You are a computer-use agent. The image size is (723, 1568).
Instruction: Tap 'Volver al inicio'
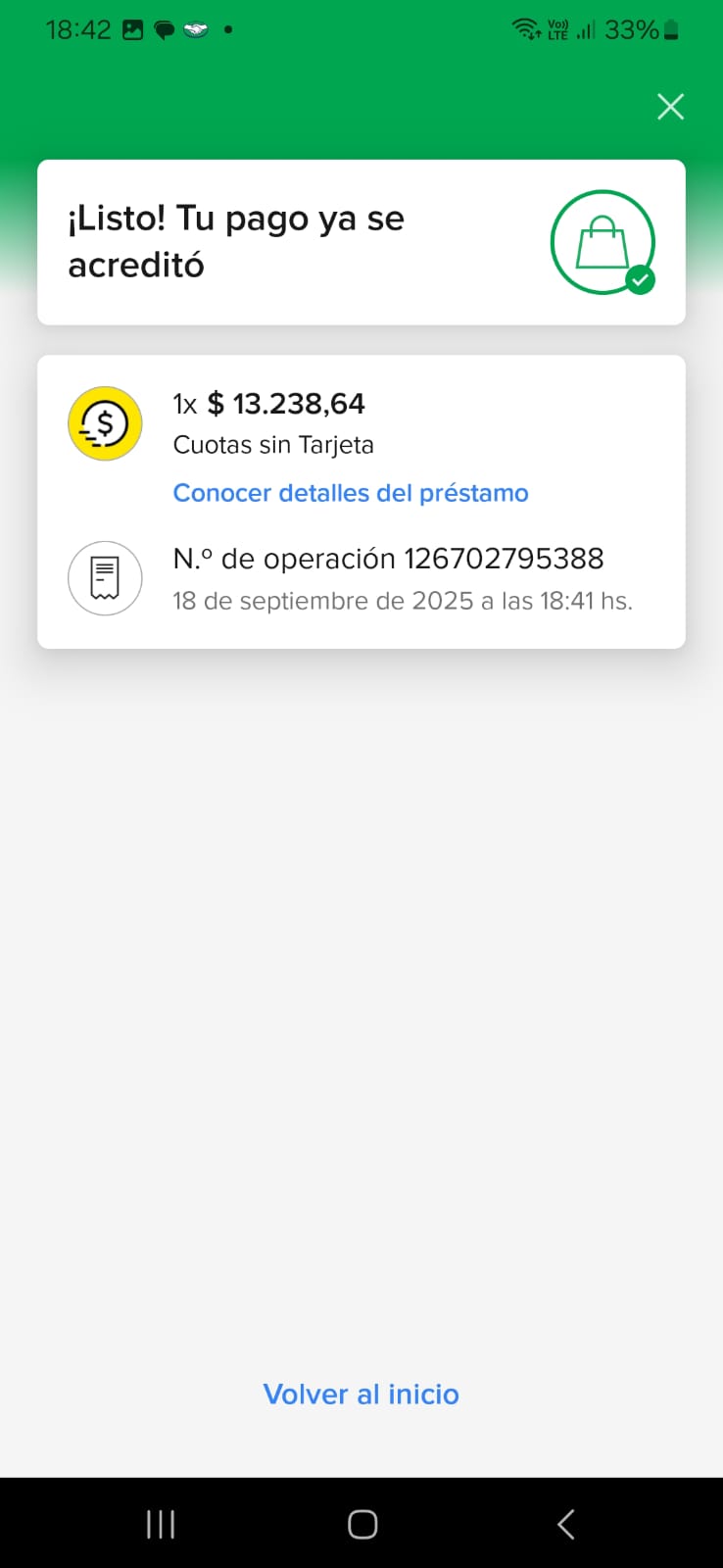coord(361,1394)
